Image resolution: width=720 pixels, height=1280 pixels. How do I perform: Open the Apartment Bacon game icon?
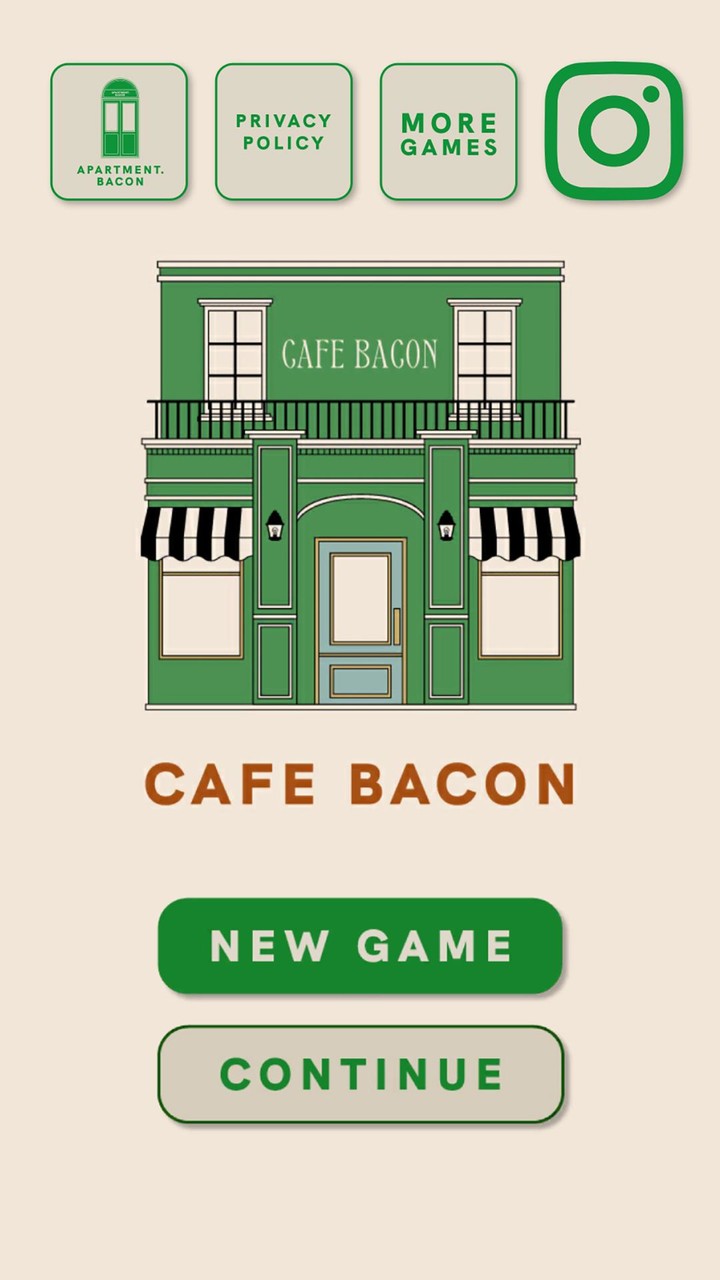(118, 132)
